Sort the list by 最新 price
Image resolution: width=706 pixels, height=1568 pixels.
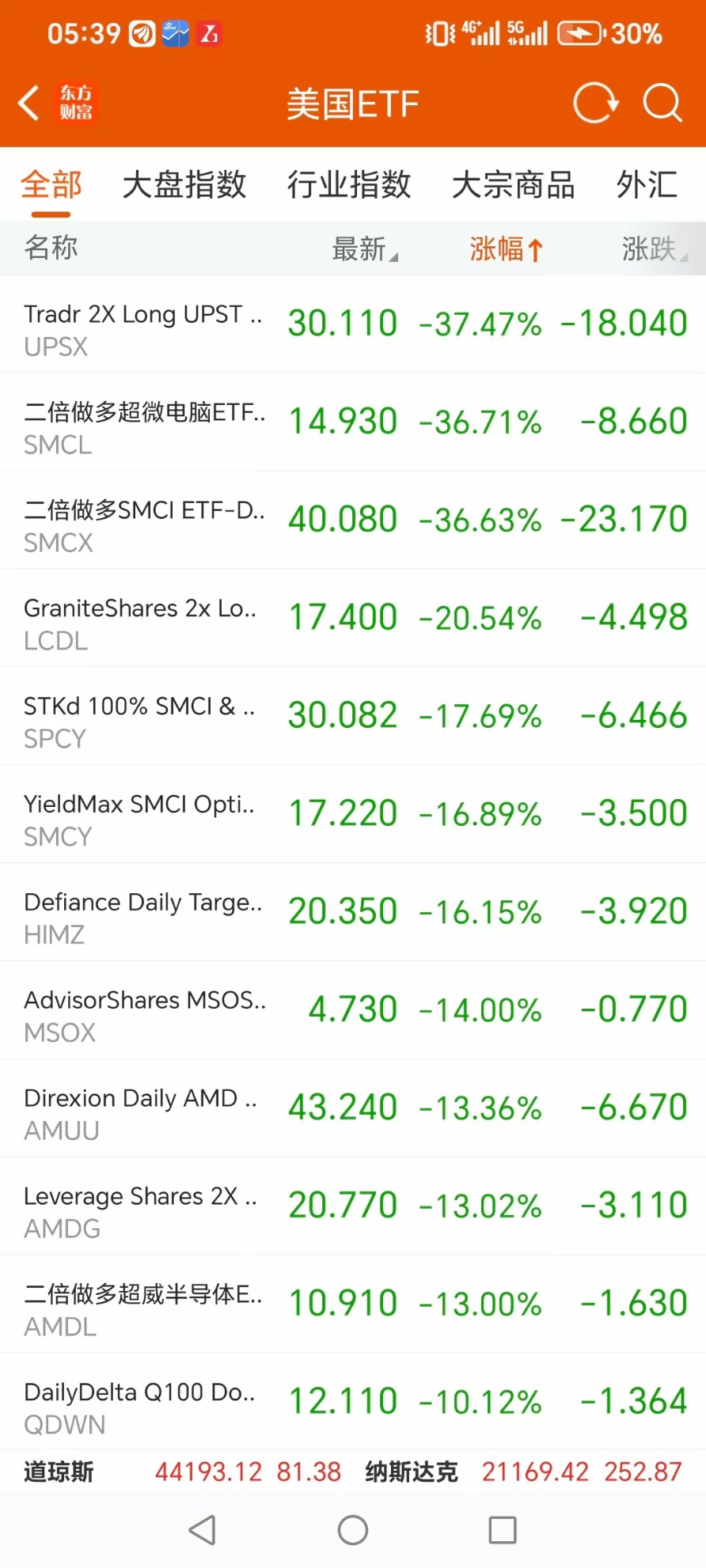point(365,249)
